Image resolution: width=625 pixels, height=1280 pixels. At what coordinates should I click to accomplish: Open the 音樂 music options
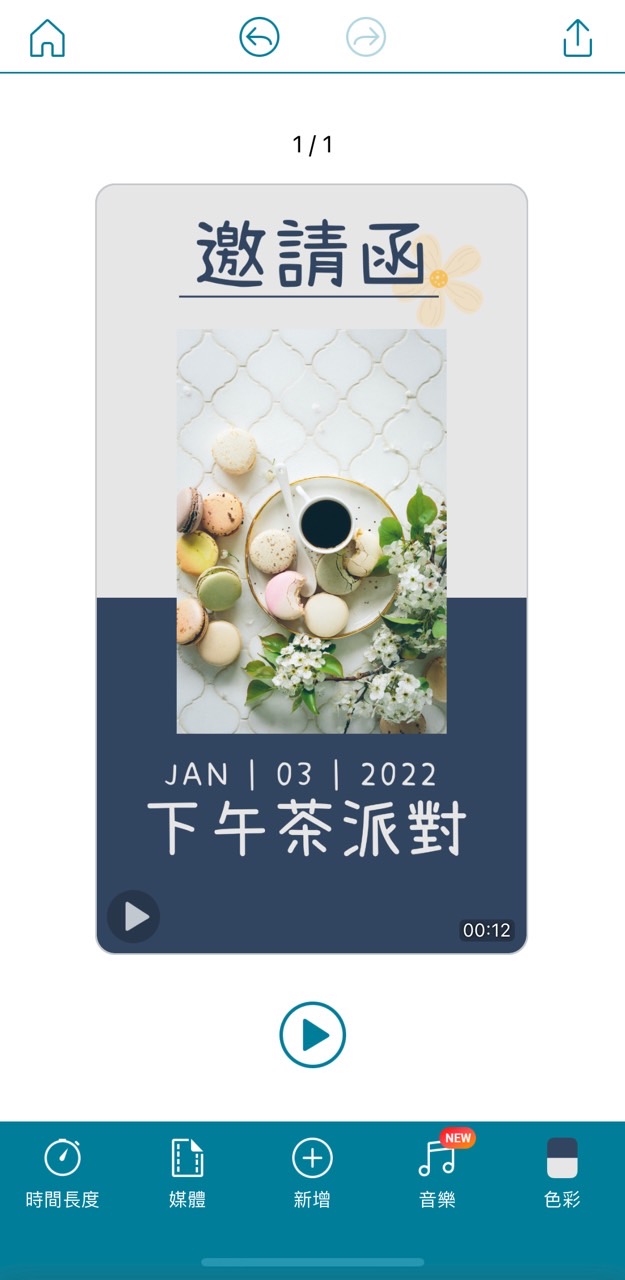[x=437, y=1172]
